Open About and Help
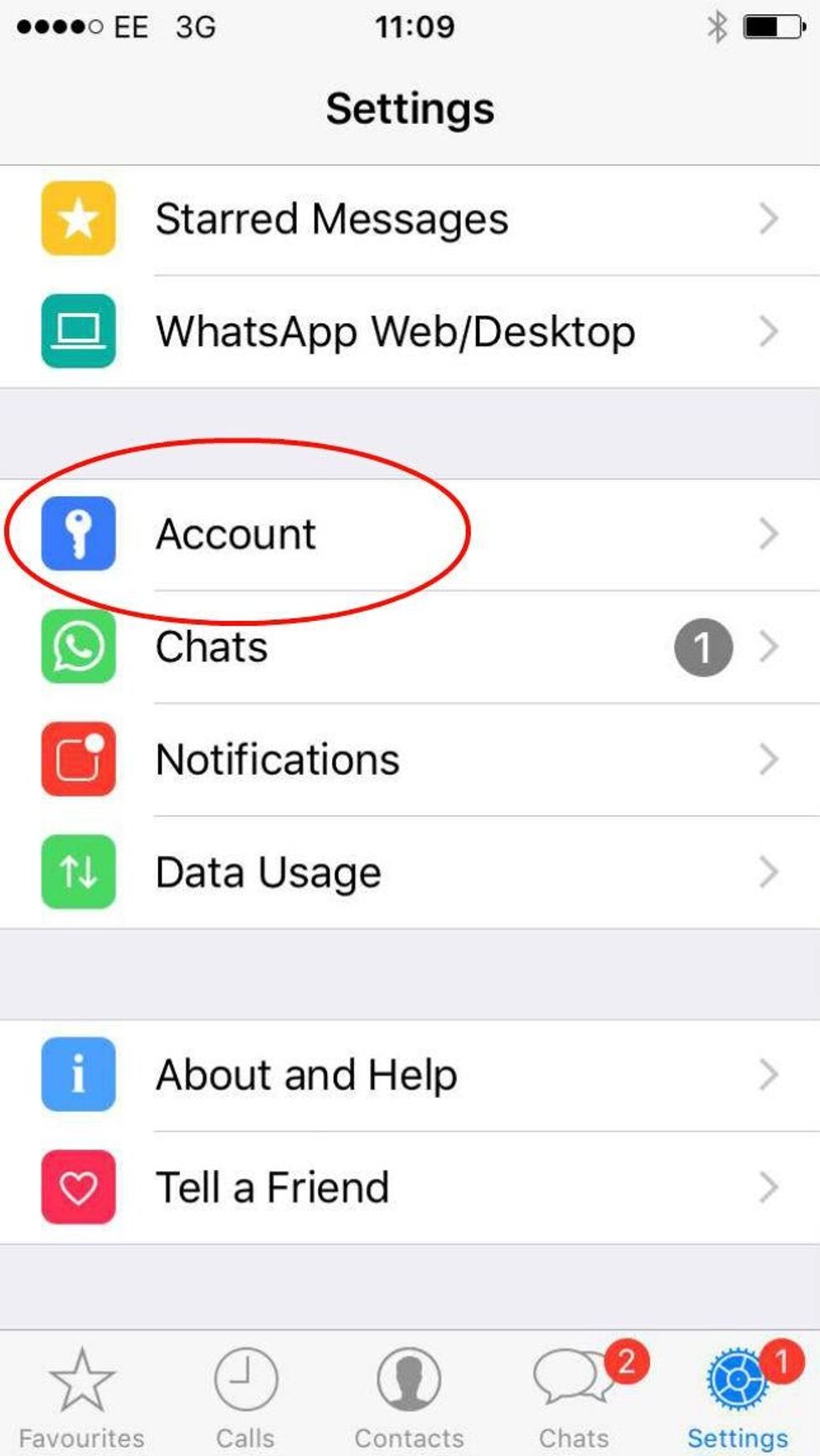Screen dimensions: 820x1456 coord(410,1074)
